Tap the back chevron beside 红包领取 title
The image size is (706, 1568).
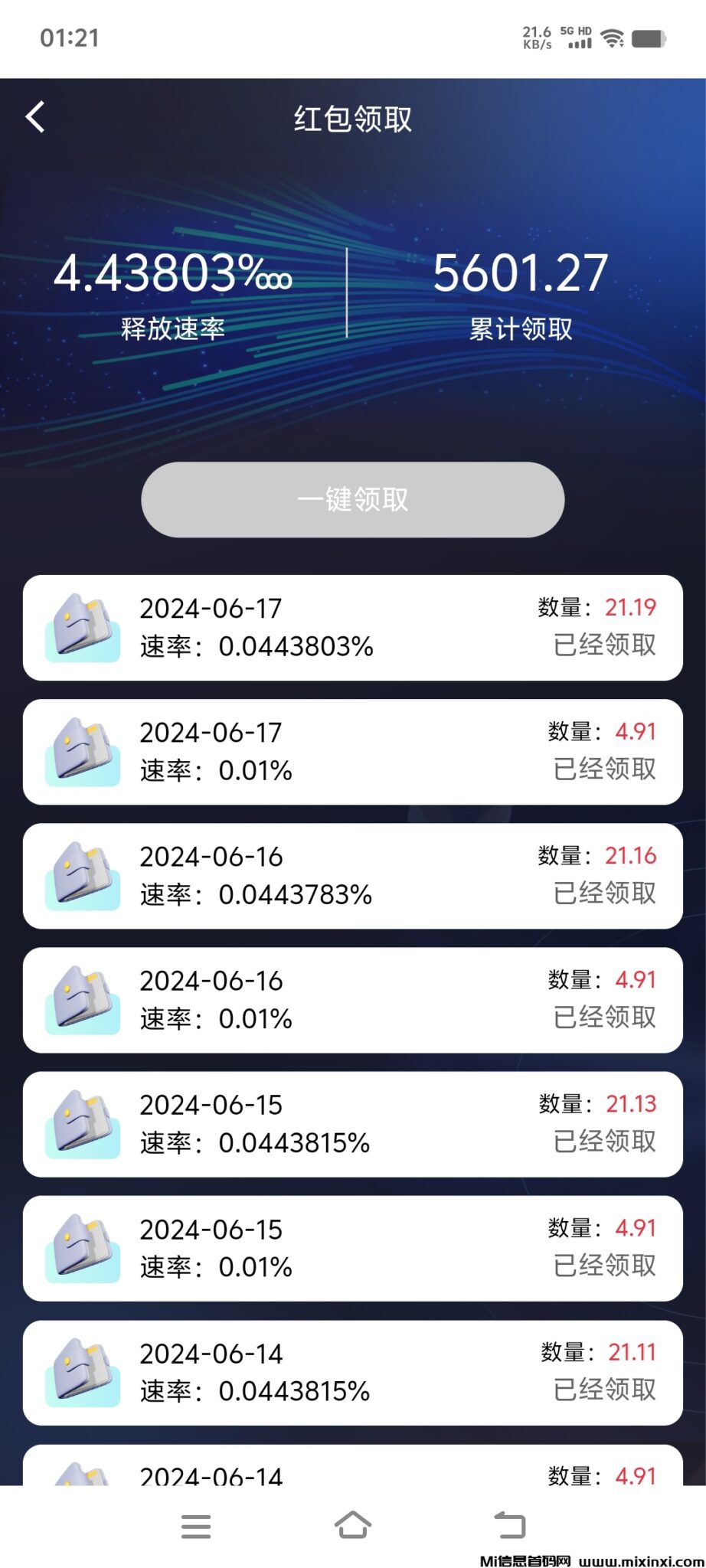coord(34,117)
